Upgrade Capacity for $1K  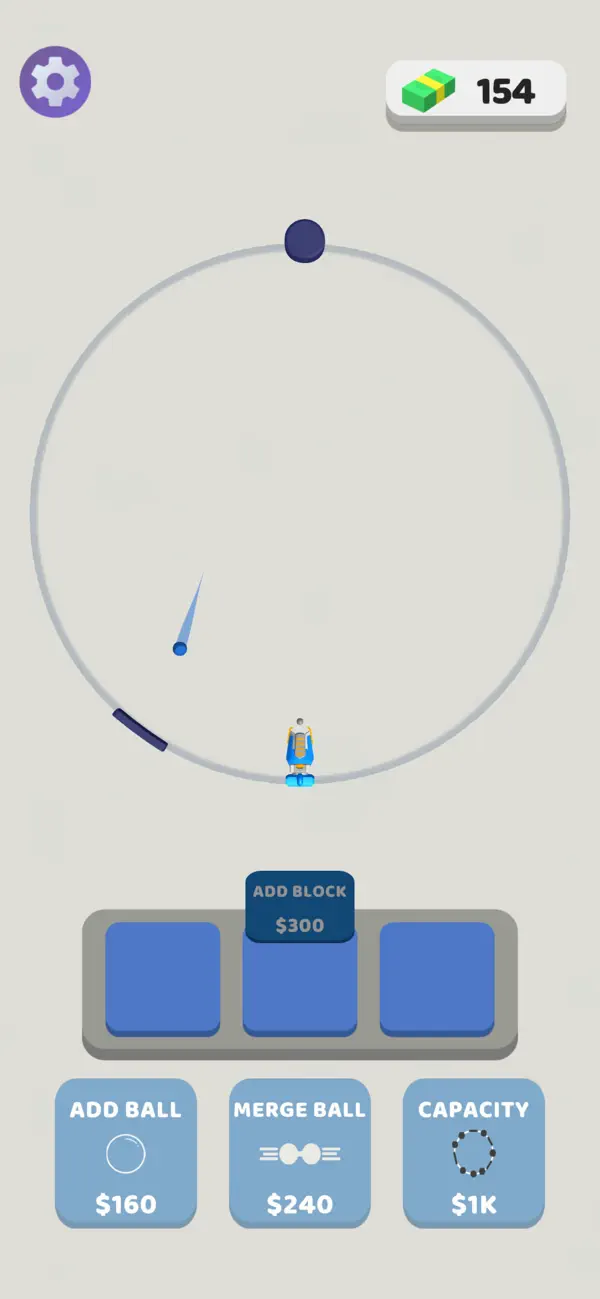[474, 1152]
